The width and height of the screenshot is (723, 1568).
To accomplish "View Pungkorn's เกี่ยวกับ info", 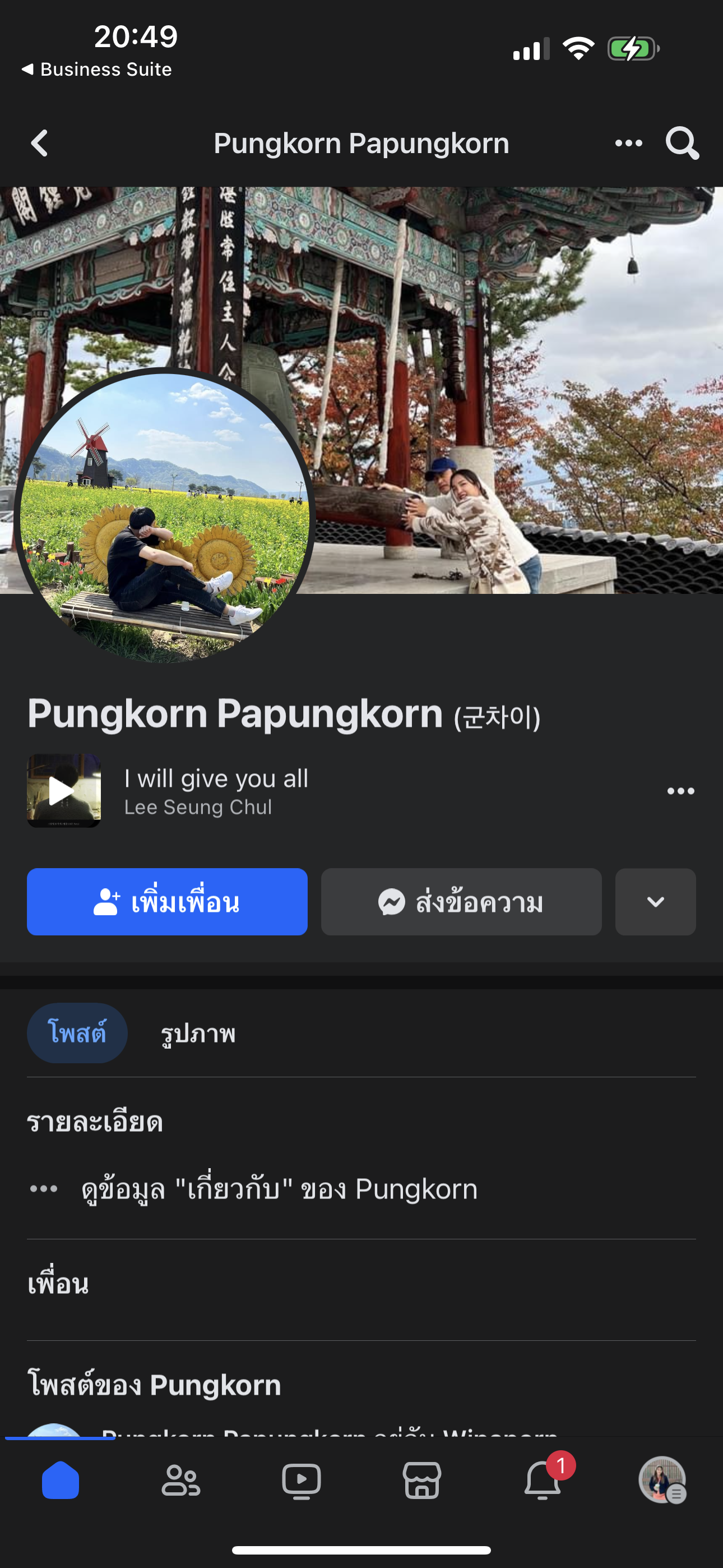I will tap(279, 1189).
